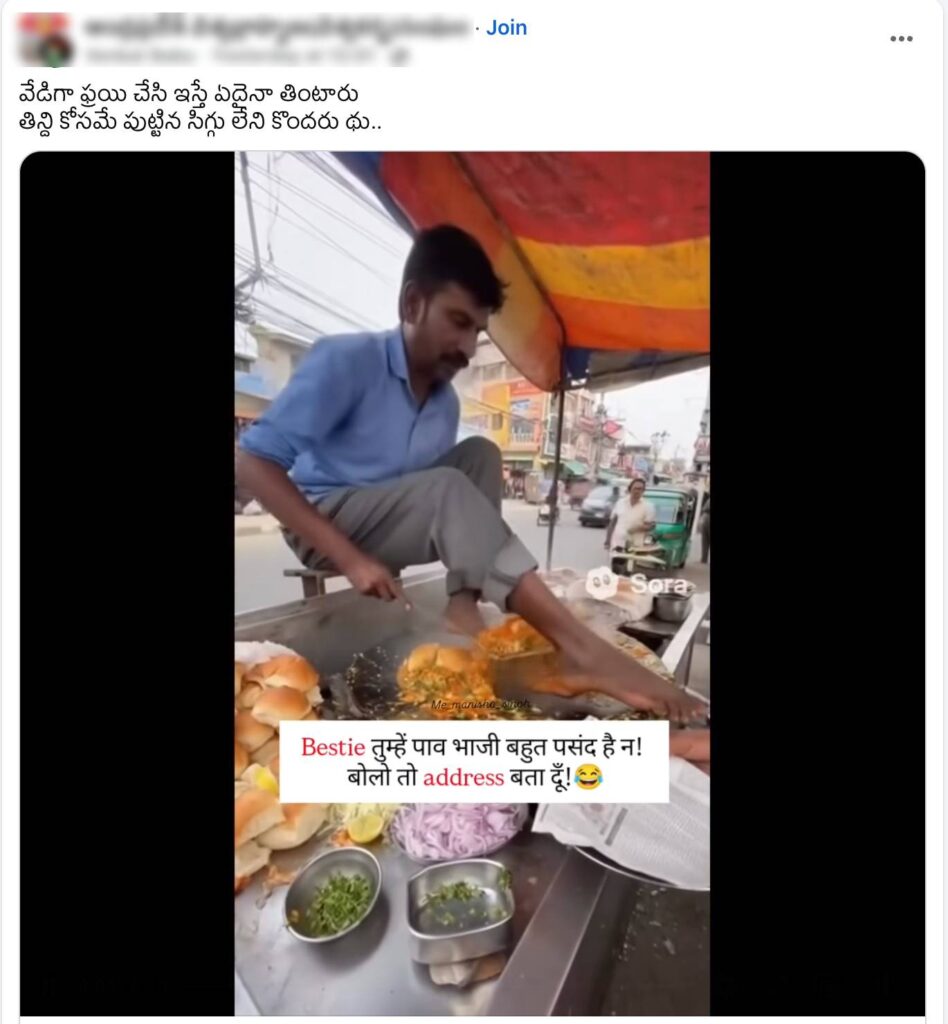Join the group via the Join link
The width and height of the screenshot is (948, 1024).
(x=506, y=28)
